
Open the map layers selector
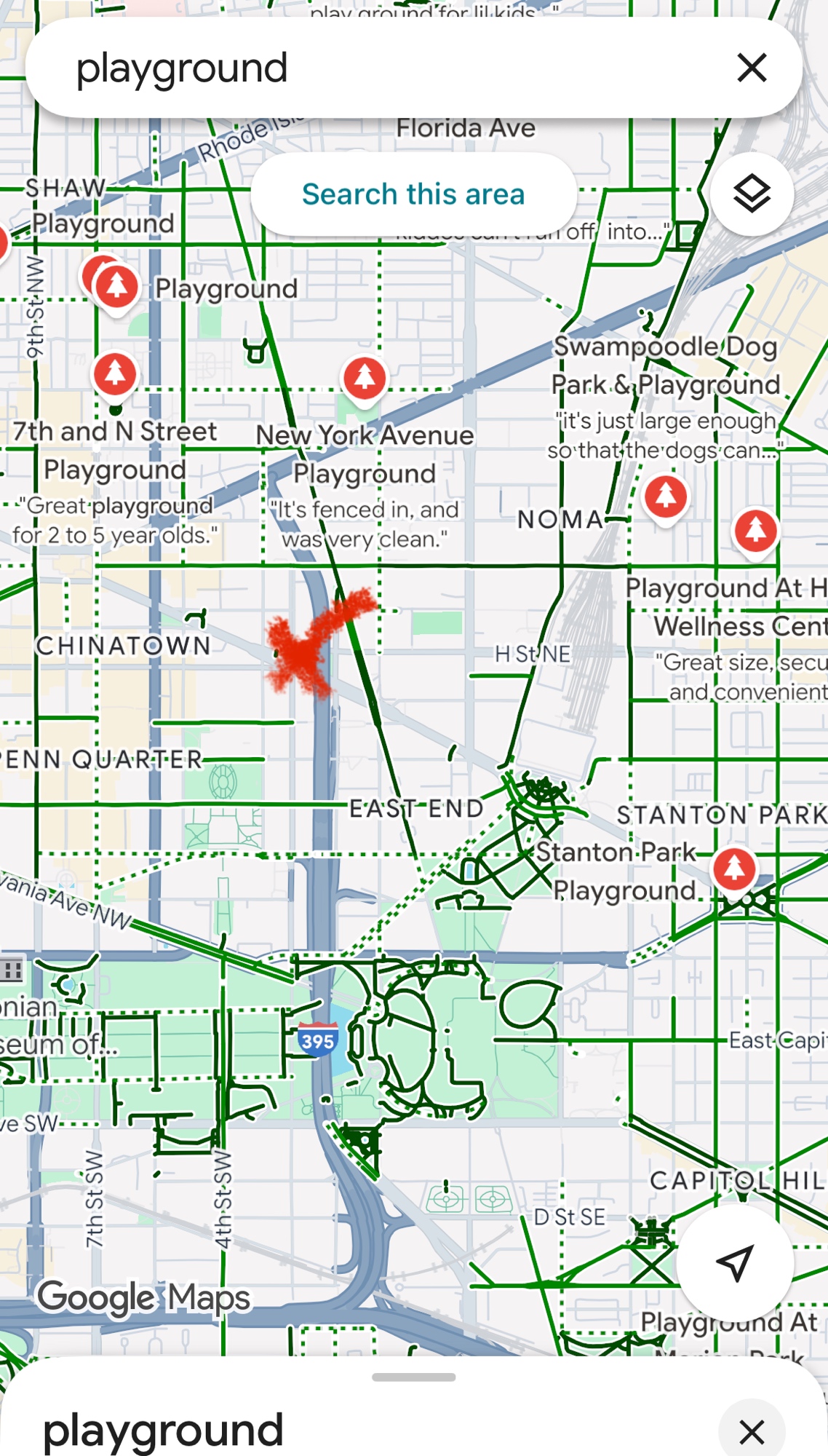tap(752, 194)
